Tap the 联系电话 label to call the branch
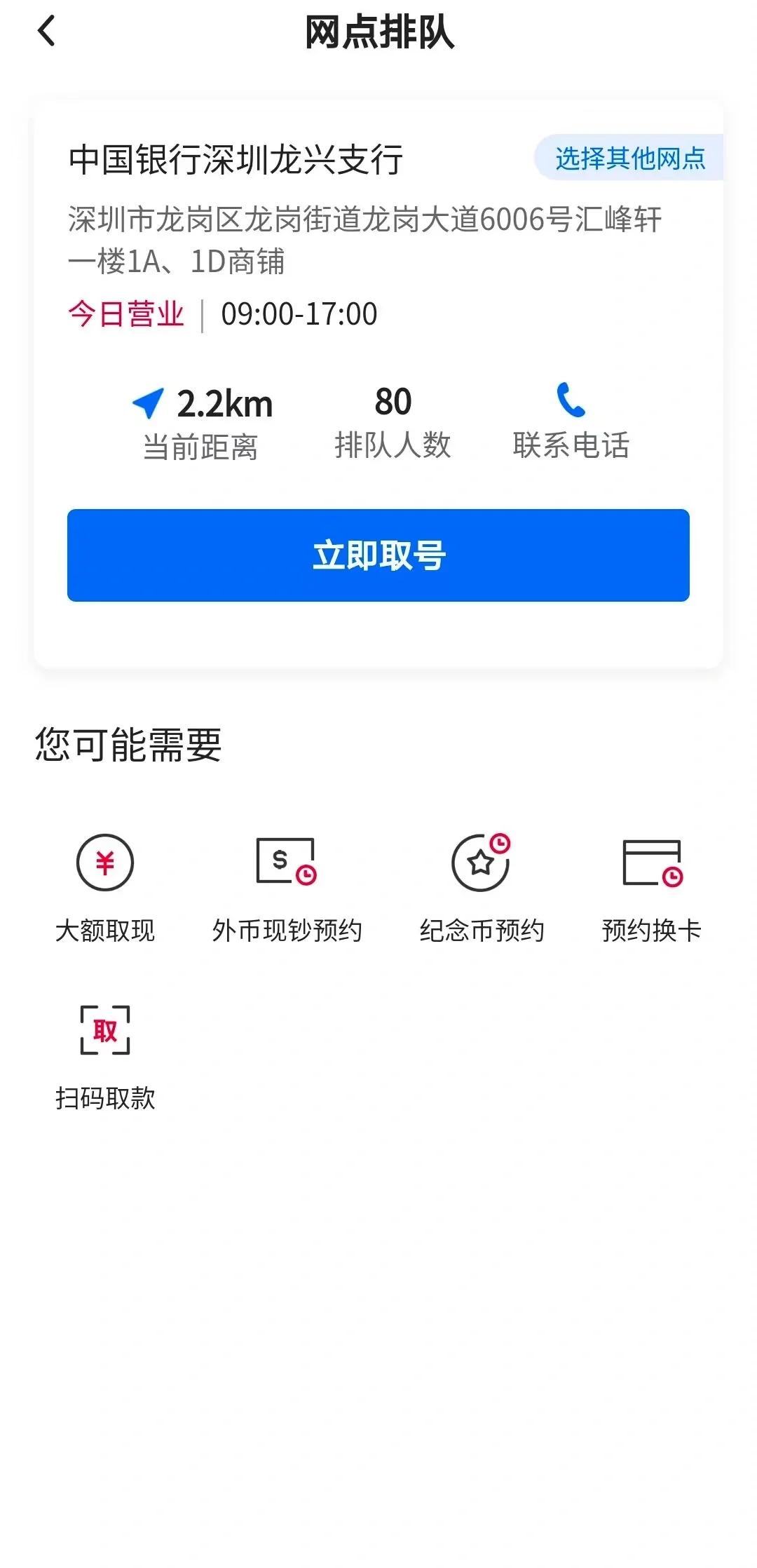 [572, 443]
